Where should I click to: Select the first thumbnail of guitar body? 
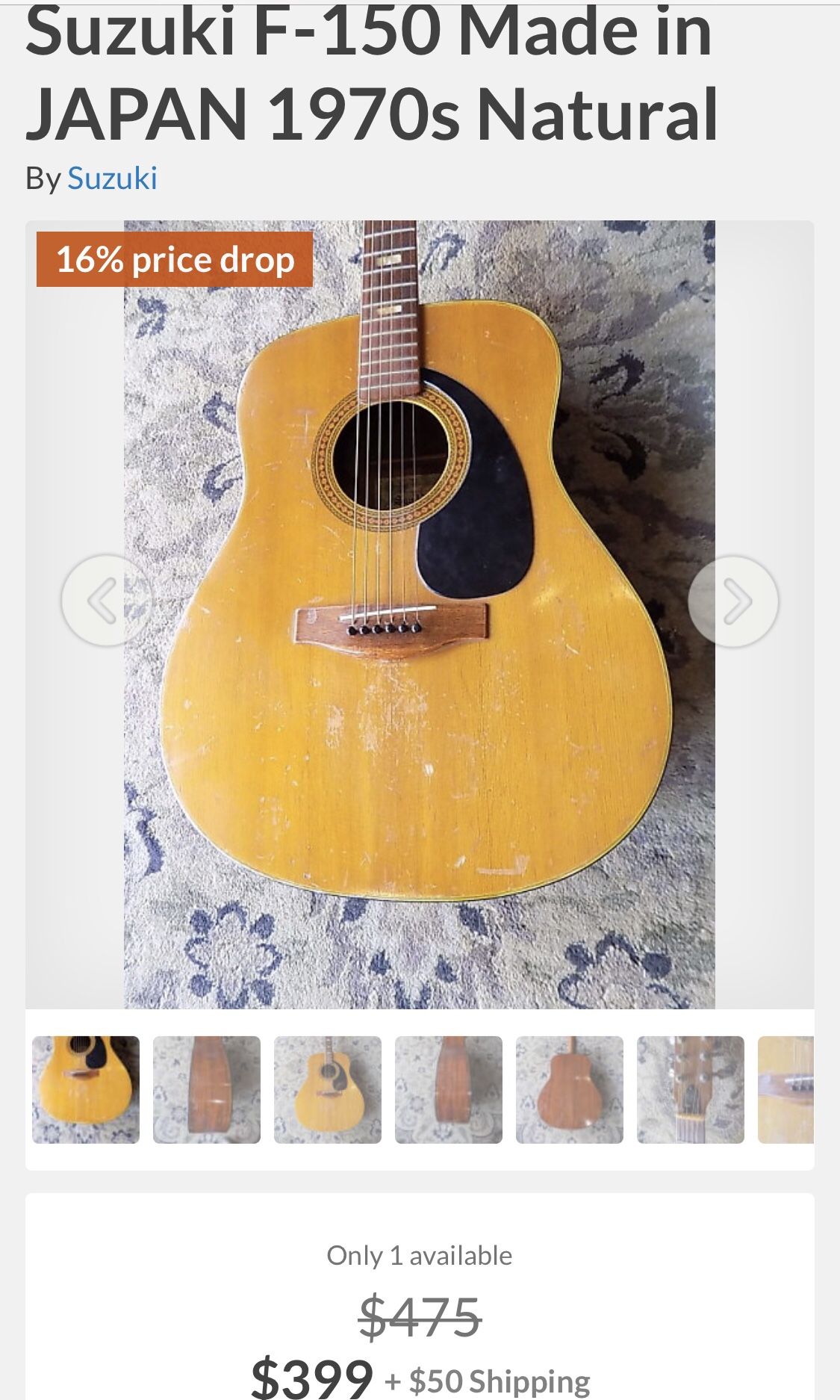[x=86, y=1089]
